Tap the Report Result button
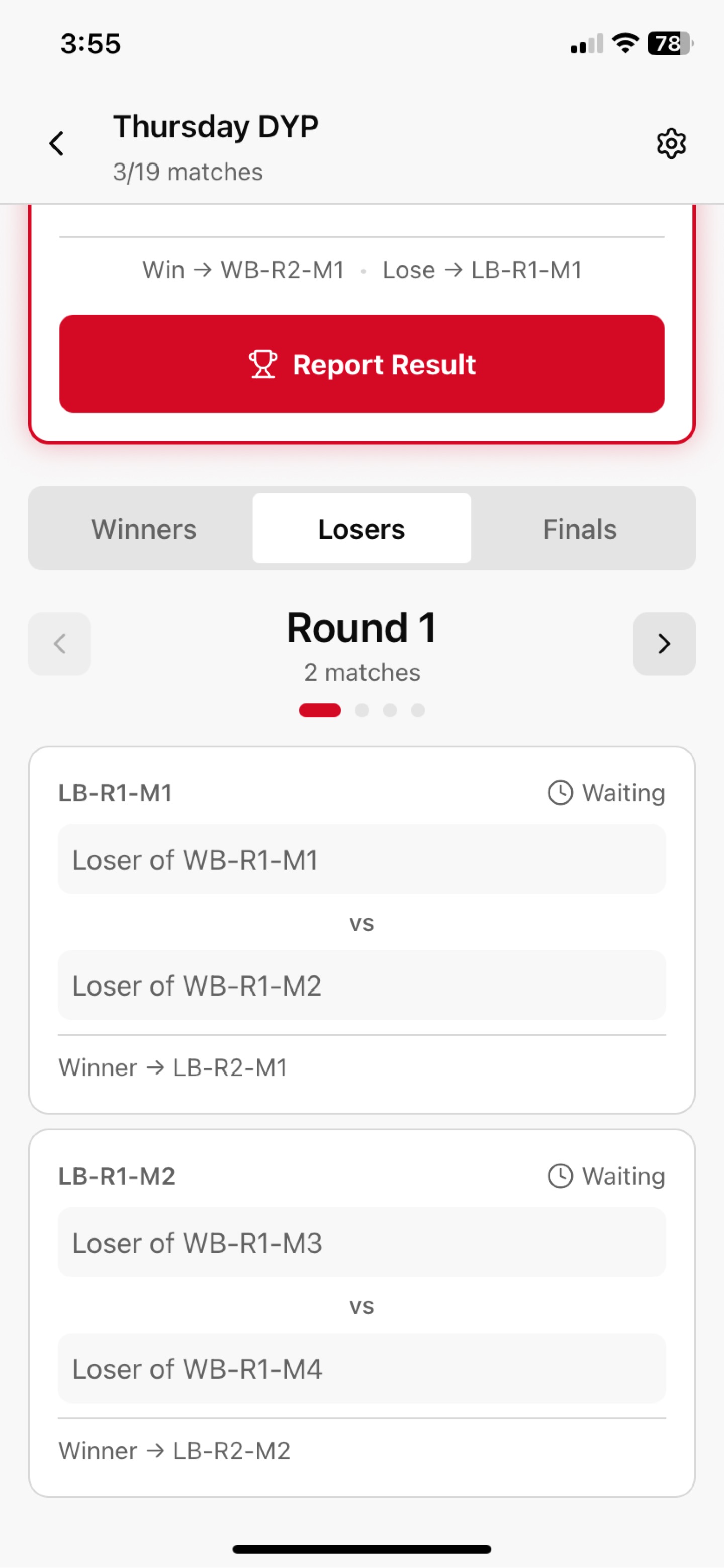 click(x=361, y=364)
